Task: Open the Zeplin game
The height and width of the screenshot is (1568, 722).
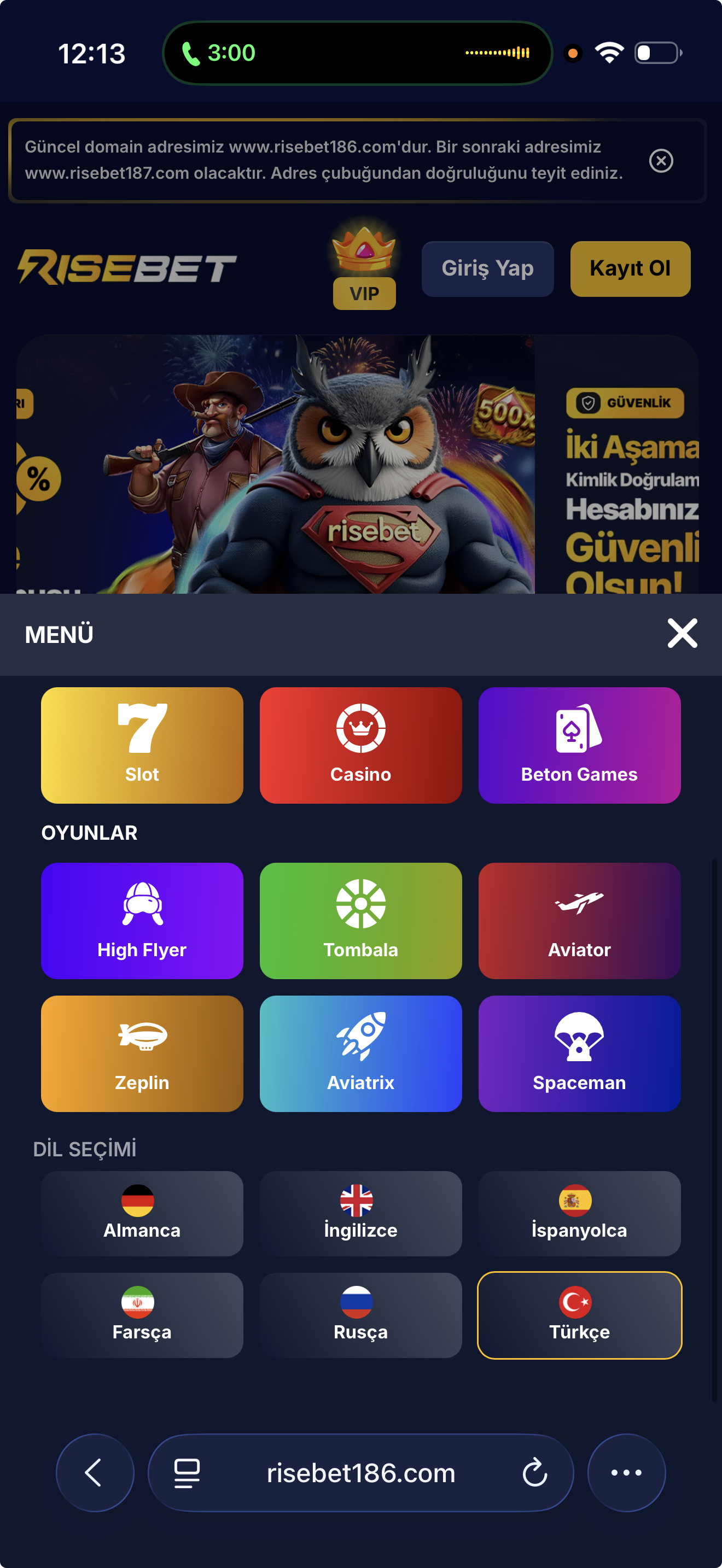Action: pos(142,1053)
